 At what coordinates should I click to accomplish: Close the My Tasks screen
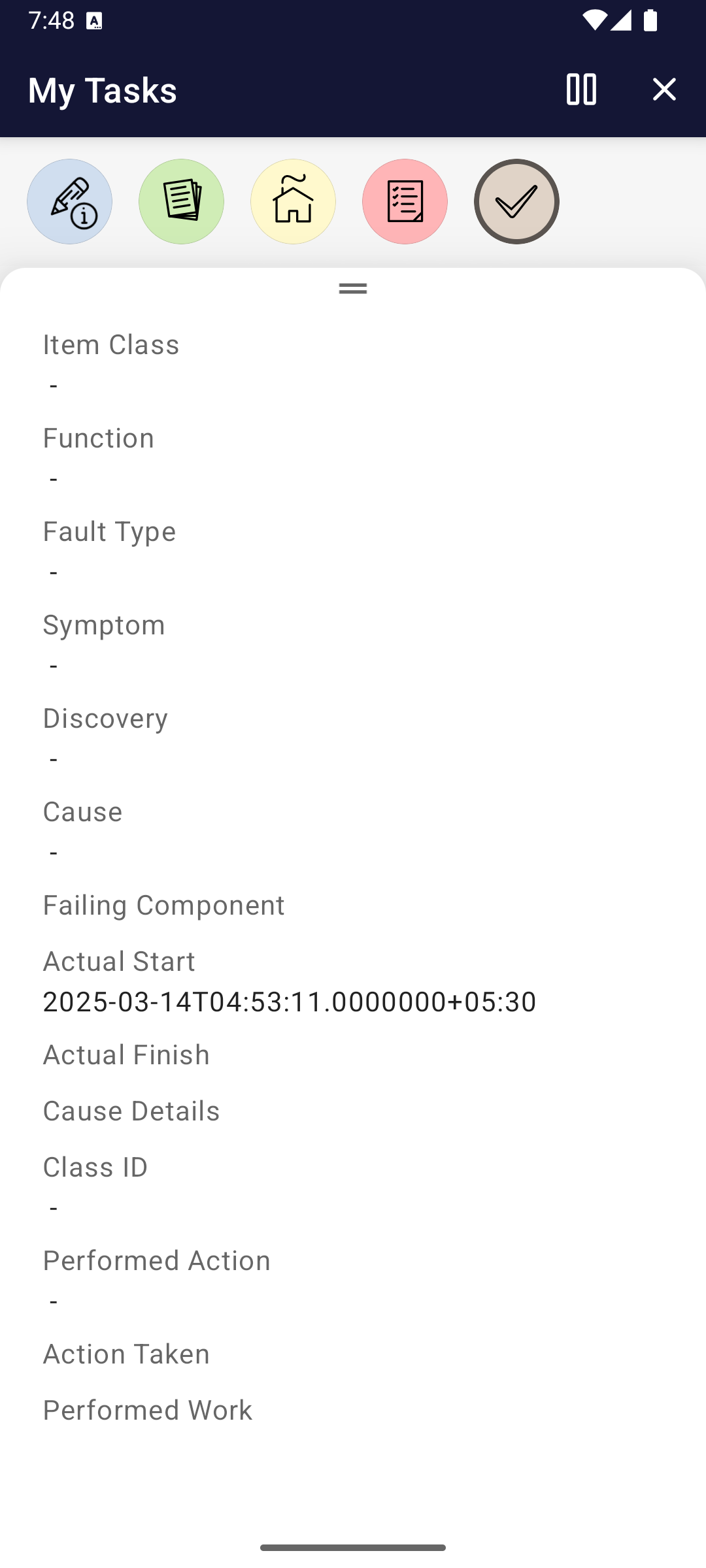click(664, 90)
